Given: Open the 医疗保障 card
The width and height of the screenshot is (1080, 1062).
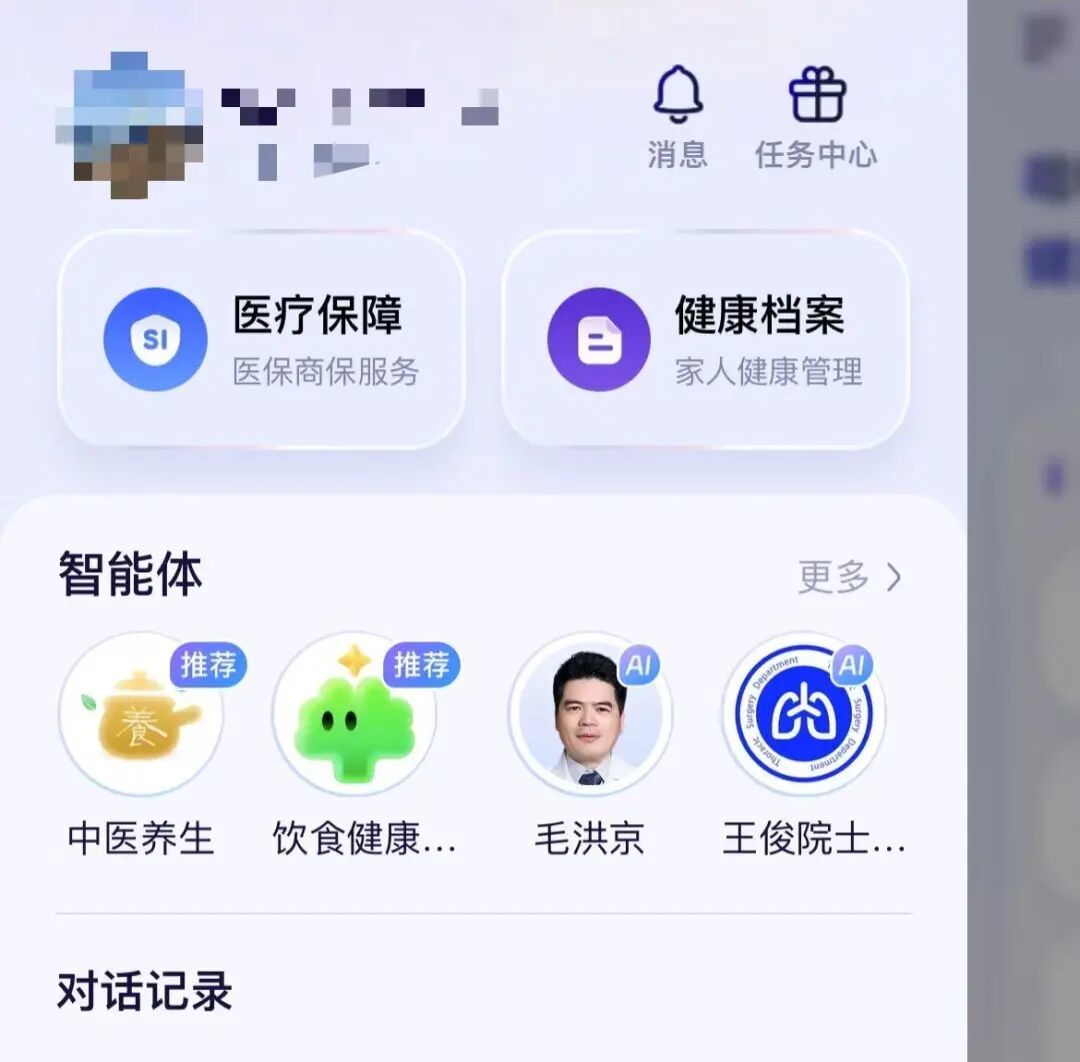Looking at the screenshot, I should pyautogui.click(x=262, y=339).
